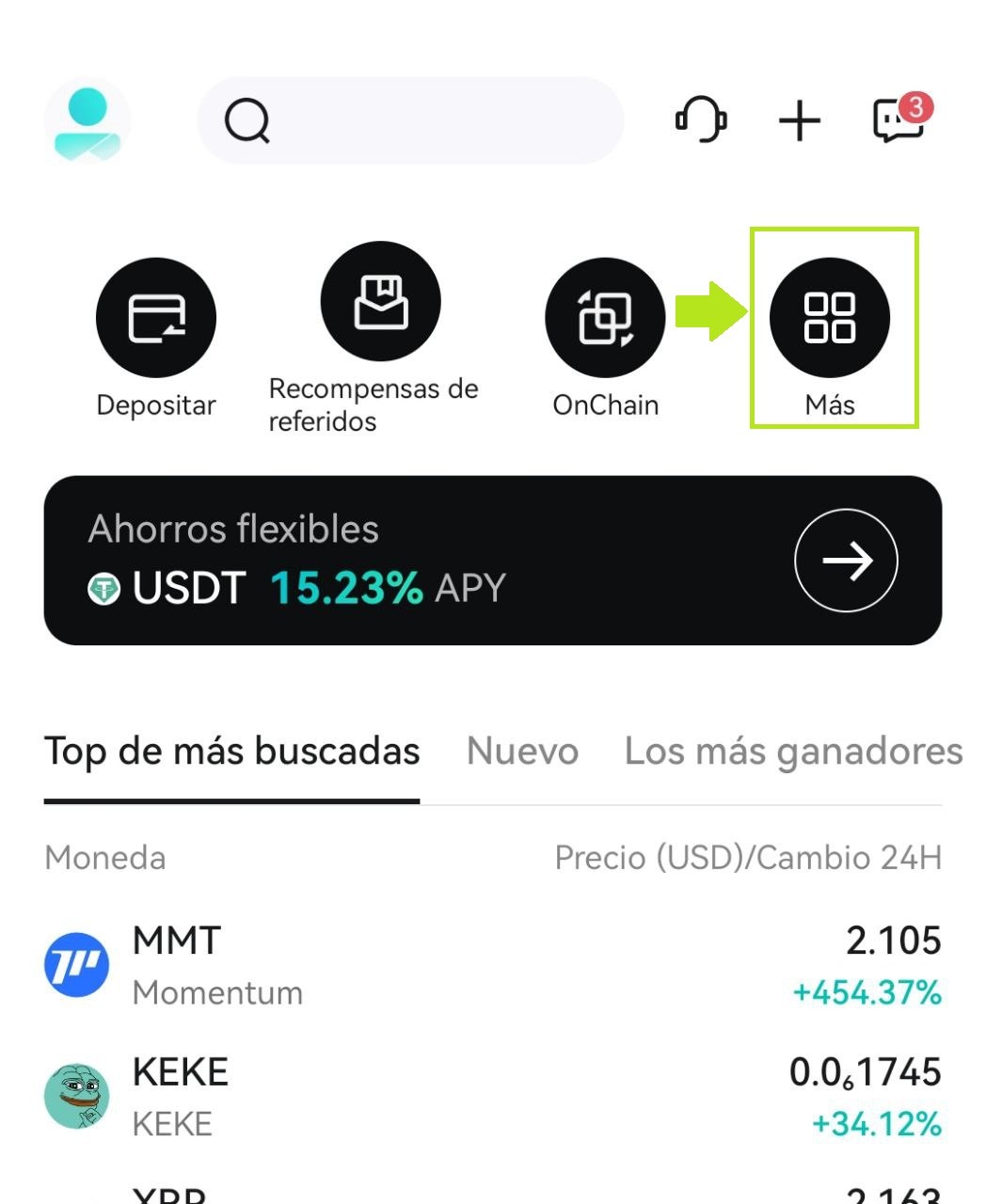Tap the search field

[410, 120]
